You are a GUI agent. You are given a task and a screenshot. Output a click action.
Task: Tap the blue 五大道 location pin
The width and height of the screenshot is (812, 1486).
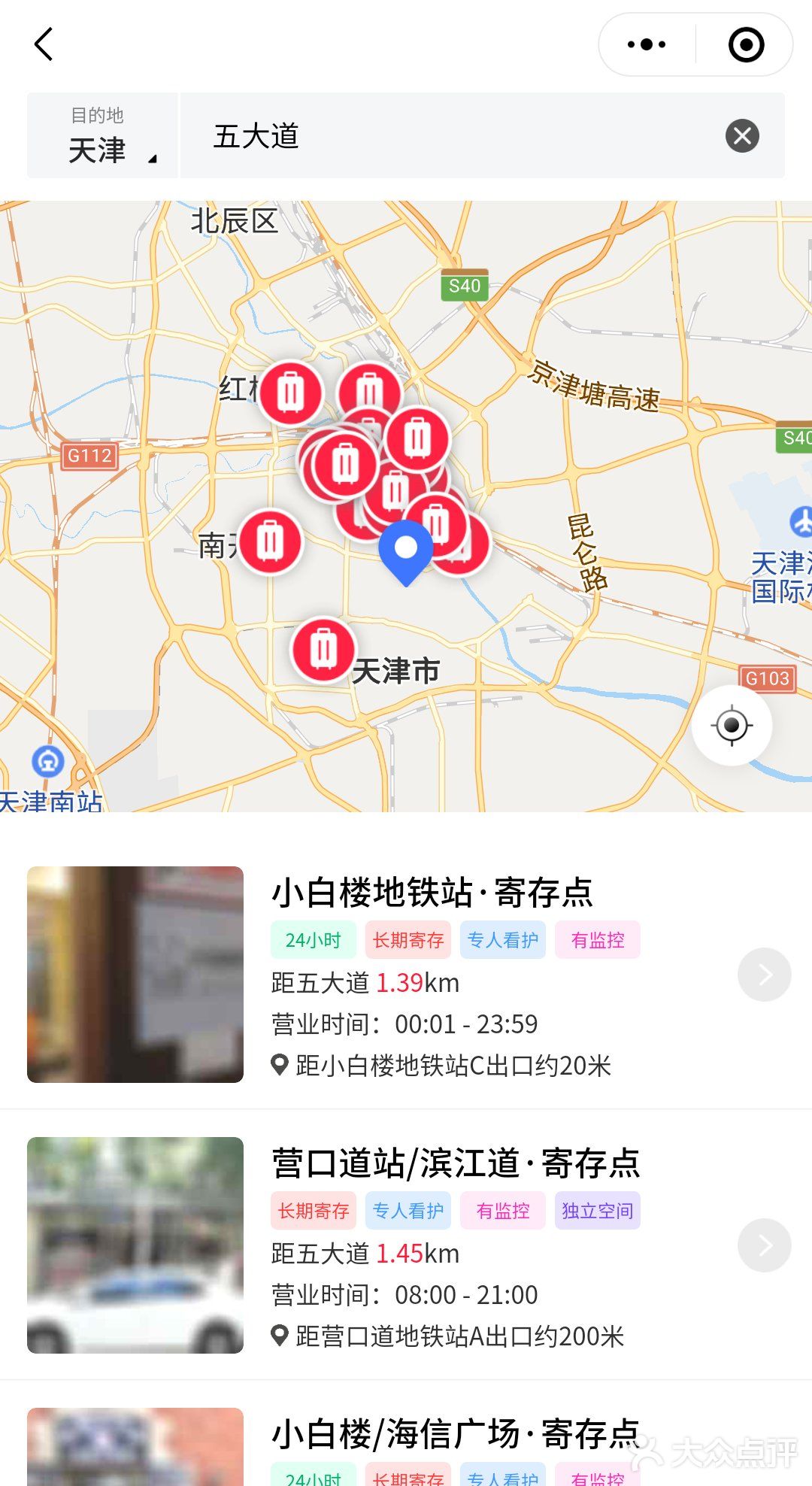[406, 550]
